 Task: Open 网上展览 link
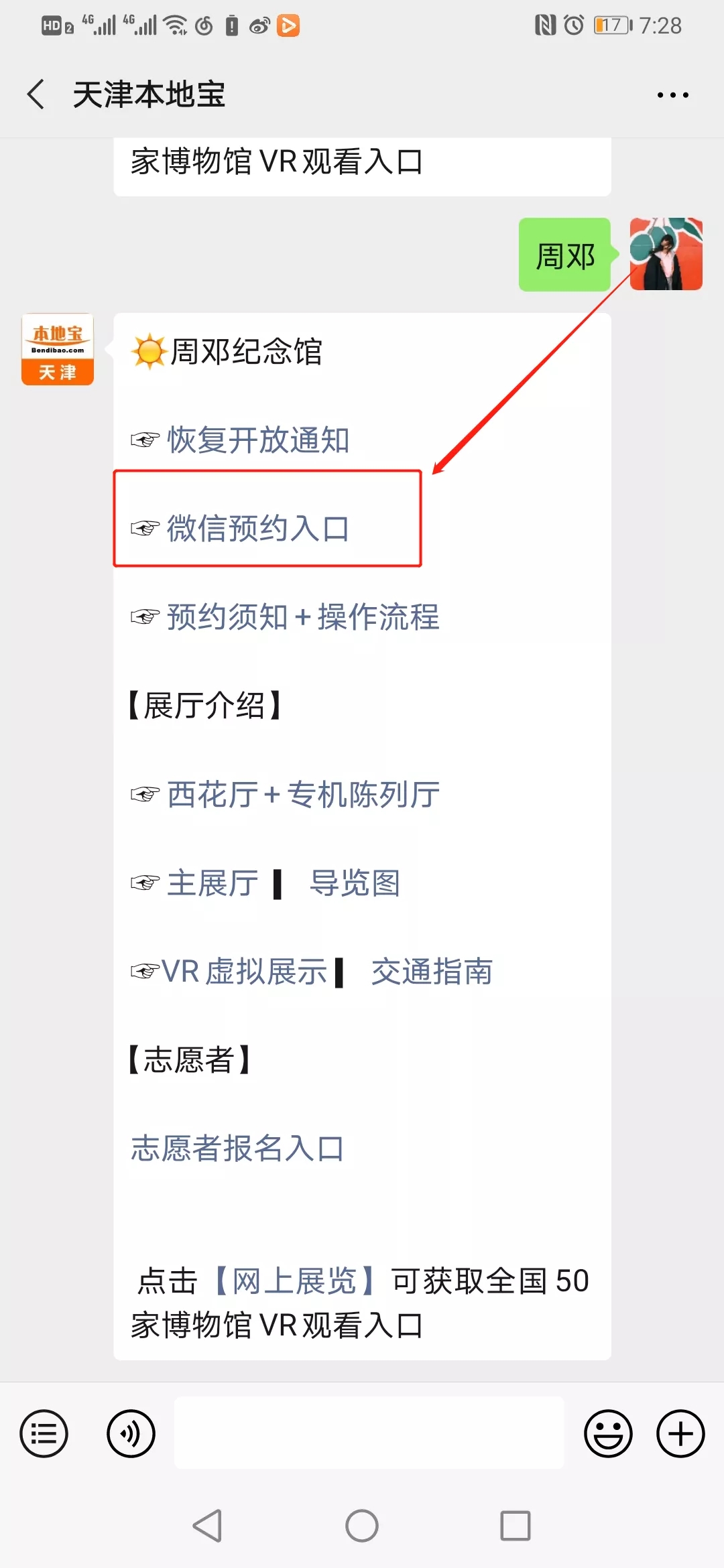click(x=294, y=1281)
